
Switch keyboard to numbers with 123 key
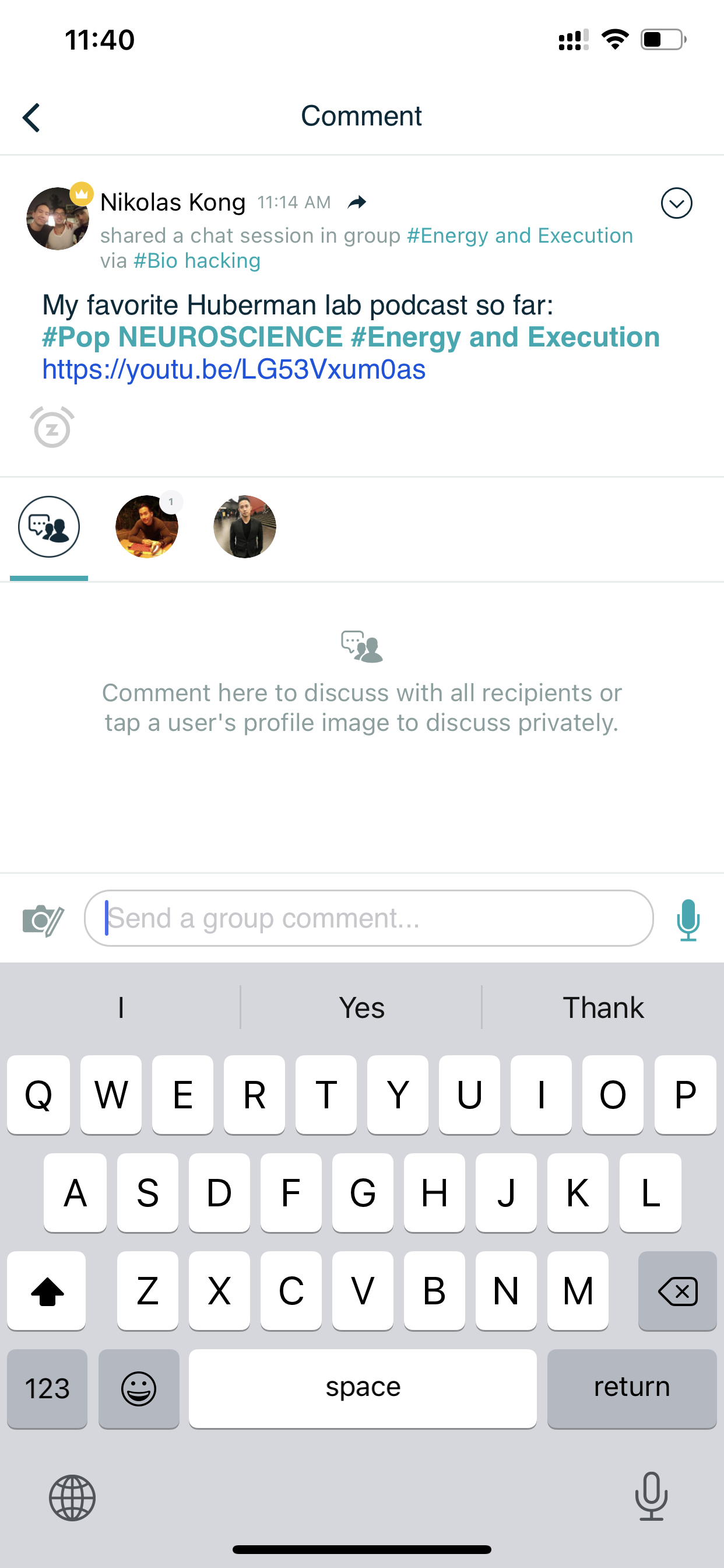tap(47, 1388)
